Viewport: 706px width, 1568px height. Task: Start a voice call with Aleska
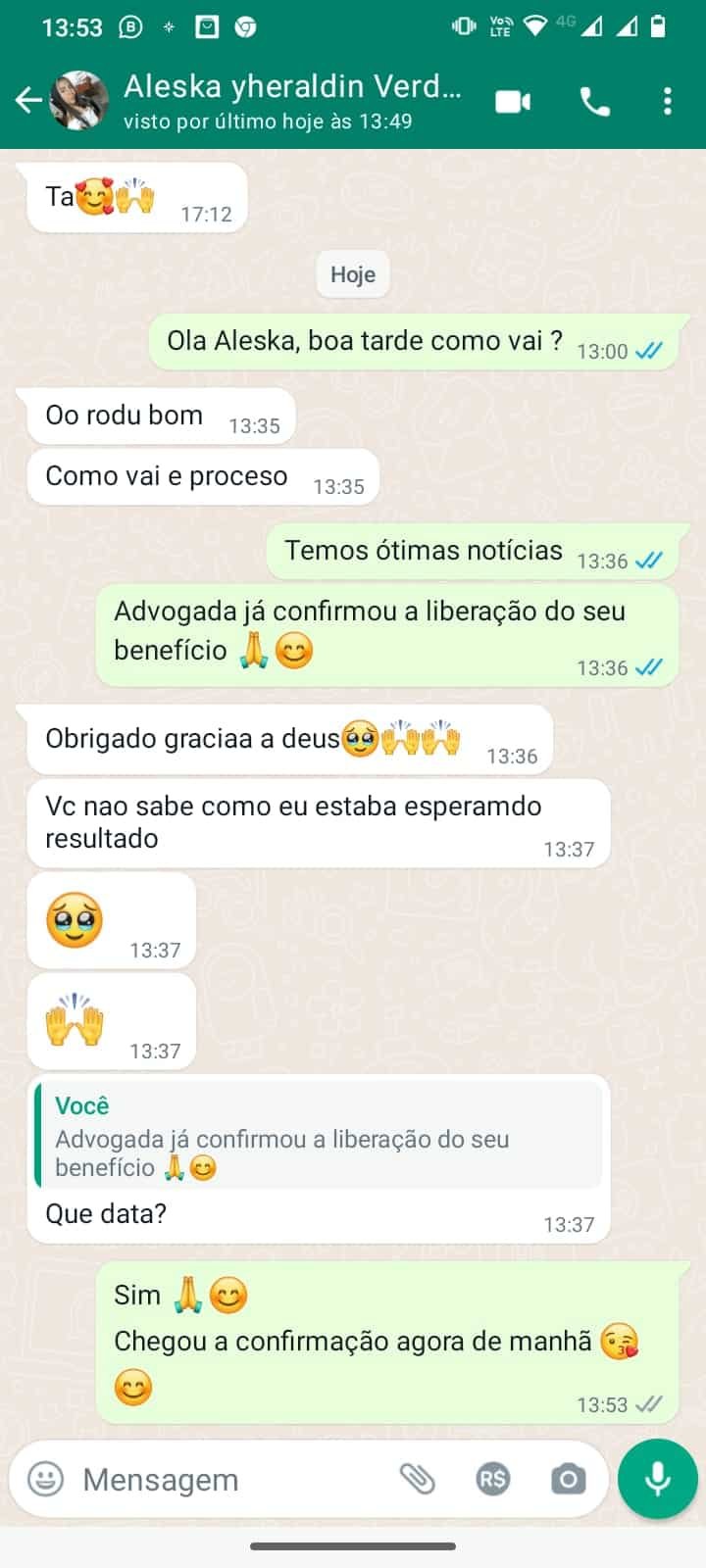(595, 101)
